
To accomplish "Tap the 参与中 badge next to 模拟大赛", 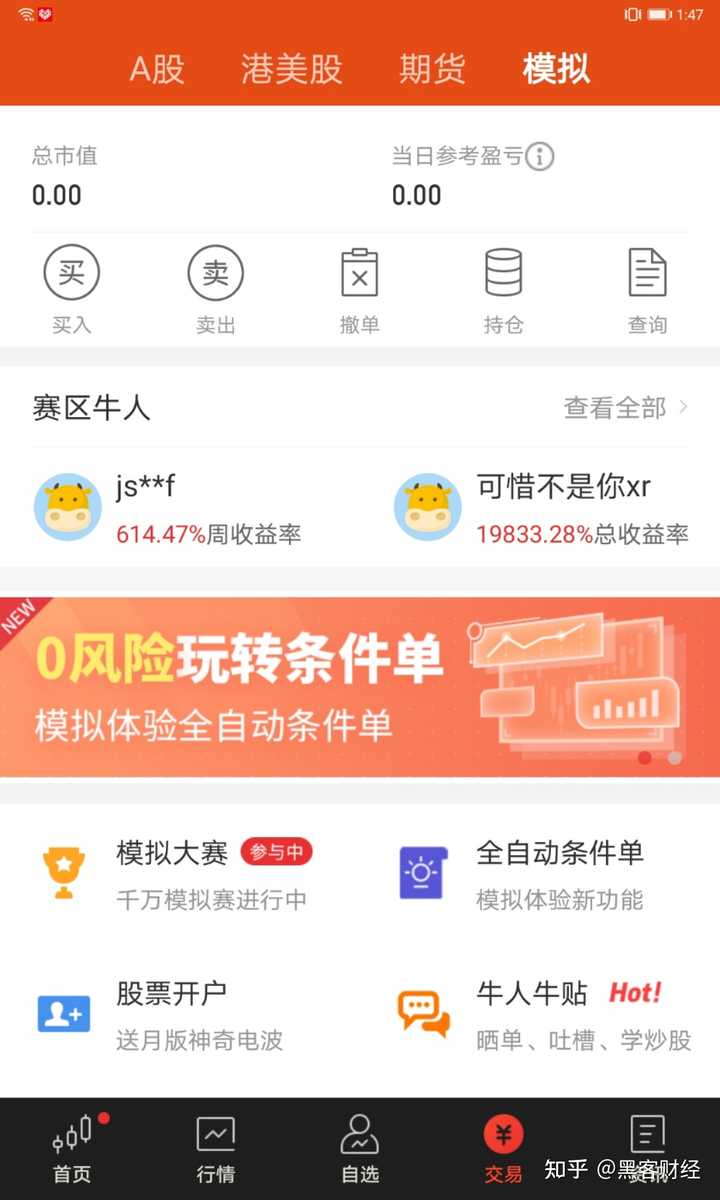I will click(277, 854).
